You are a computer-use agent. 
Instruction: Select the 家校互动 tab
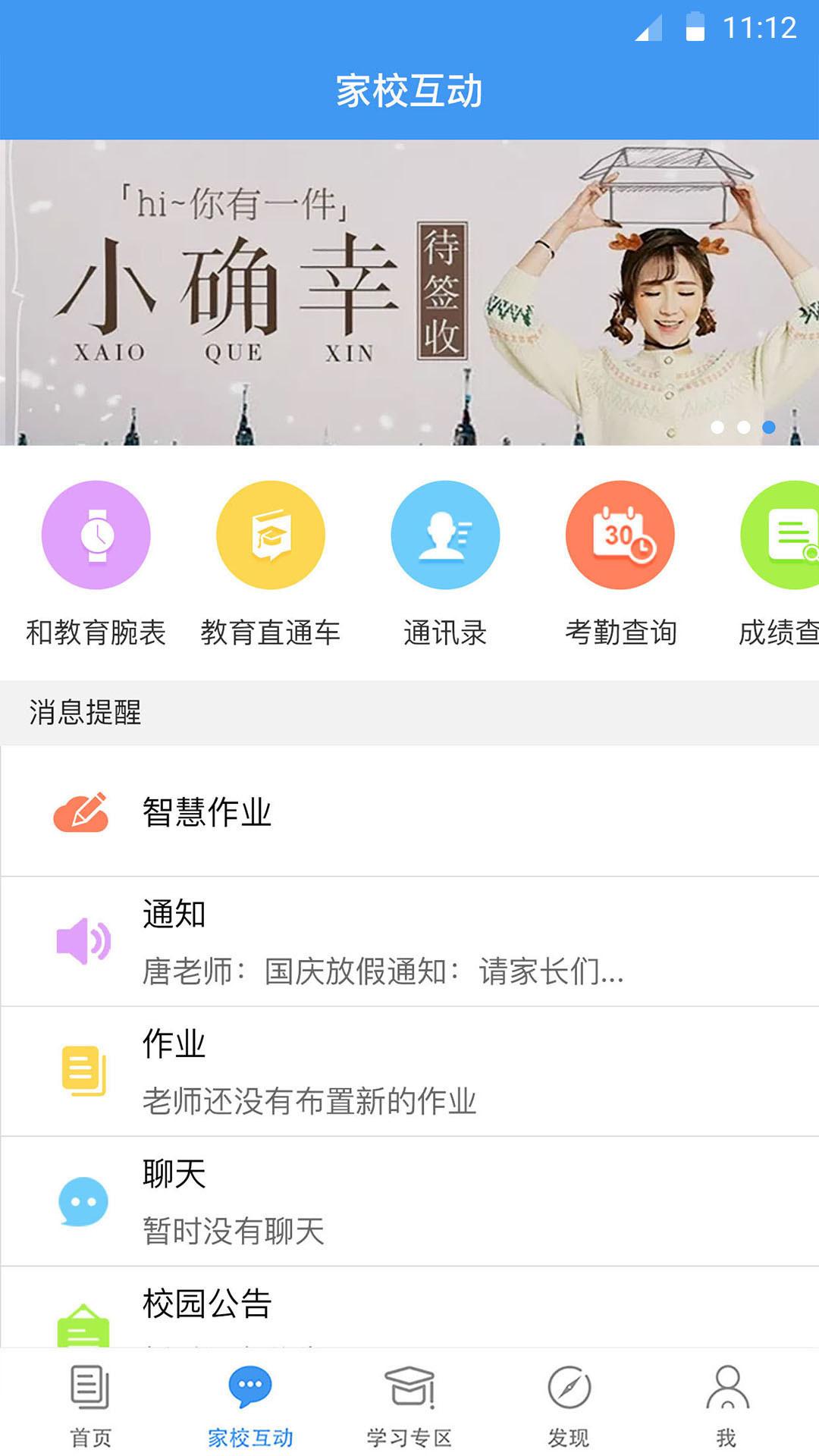[250, 1404]
